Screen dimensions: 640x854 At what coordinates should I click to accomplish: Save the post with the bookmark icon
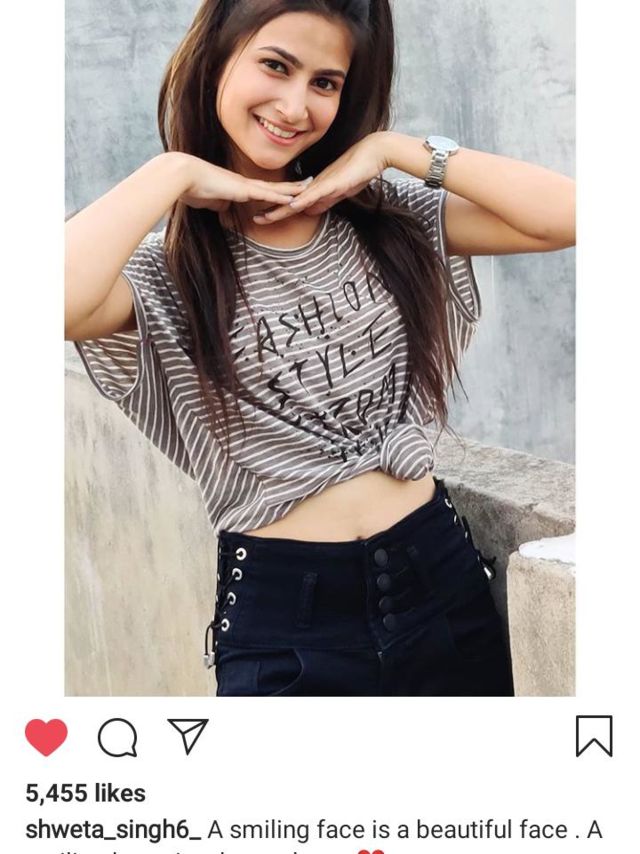pyautogui.click(x=593, y=736)
